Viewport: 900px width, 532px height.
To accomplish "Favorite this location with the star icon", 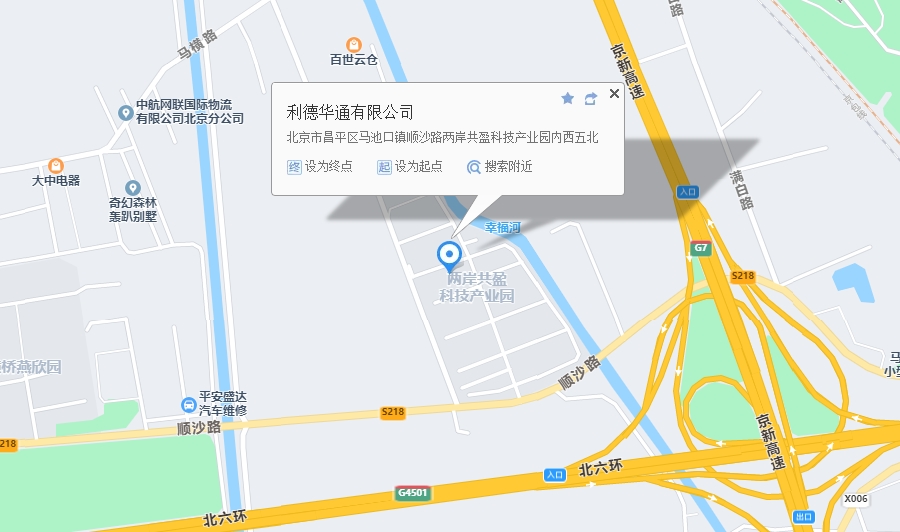I will 568,98.
